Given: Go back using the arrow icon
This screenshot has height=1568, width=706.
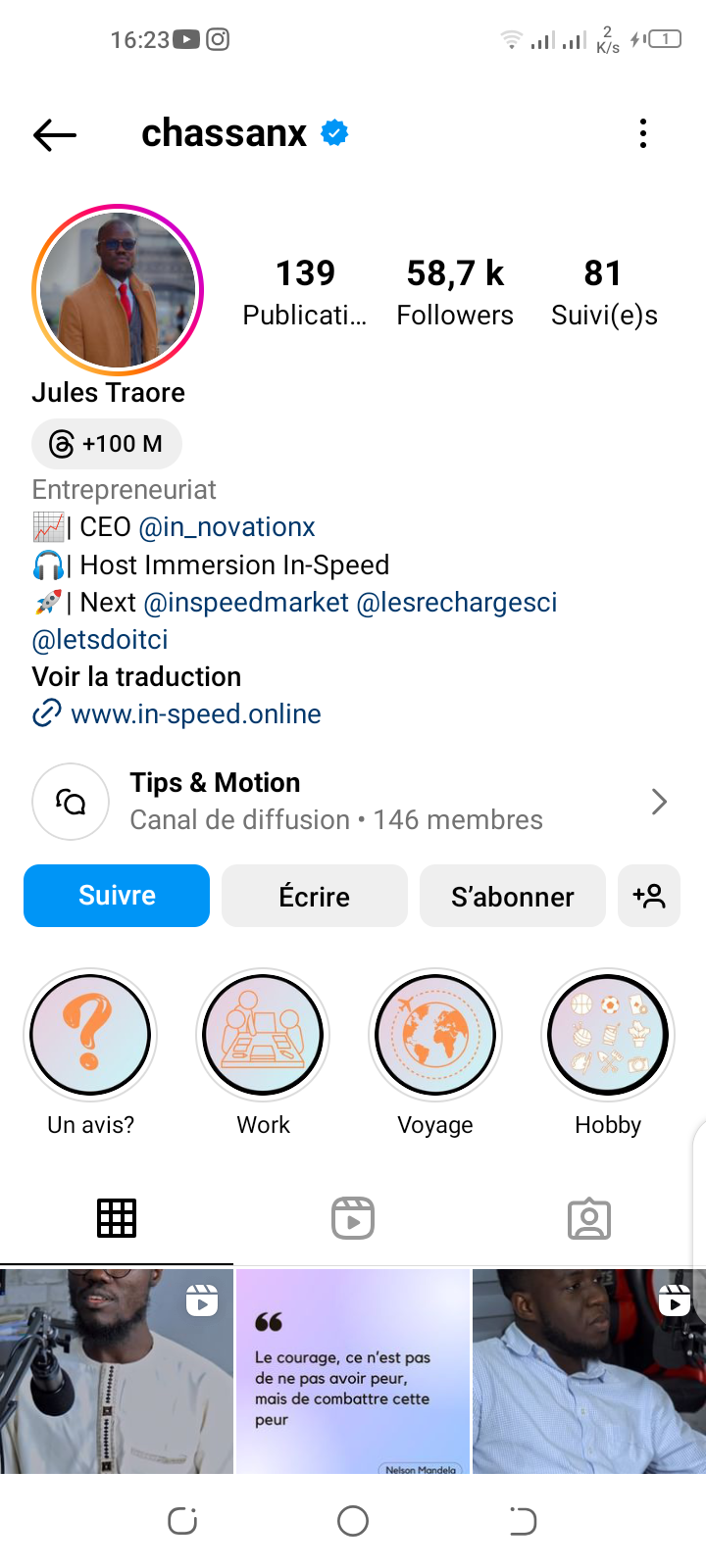Looking at the screenshot, I should tap(55, 134).
